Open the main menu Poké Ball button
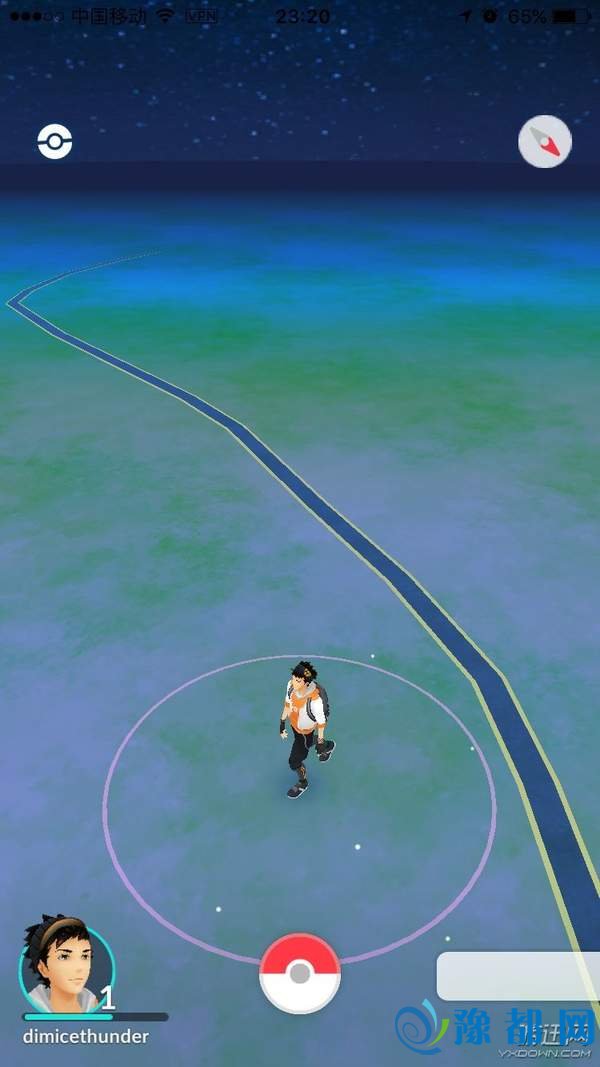600x1067 pixels. point(300,974)
